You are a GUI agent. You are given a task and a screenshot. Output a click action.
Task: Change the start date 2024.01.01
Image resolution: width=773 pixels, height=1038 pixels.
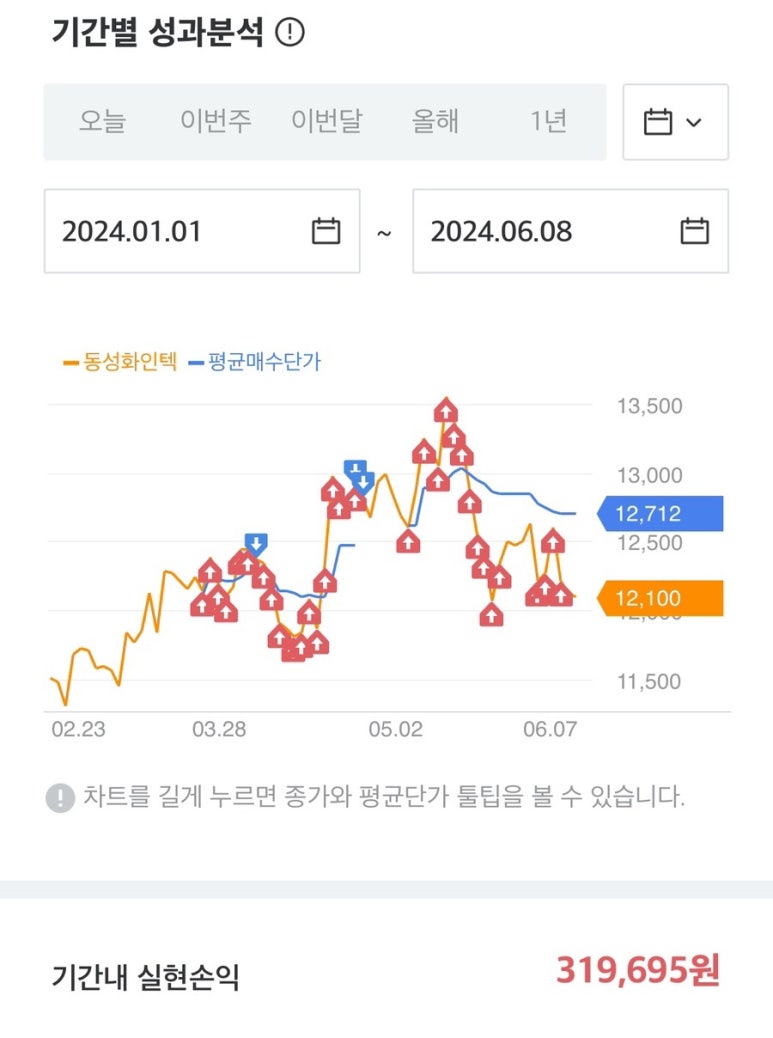click(202, 231)
